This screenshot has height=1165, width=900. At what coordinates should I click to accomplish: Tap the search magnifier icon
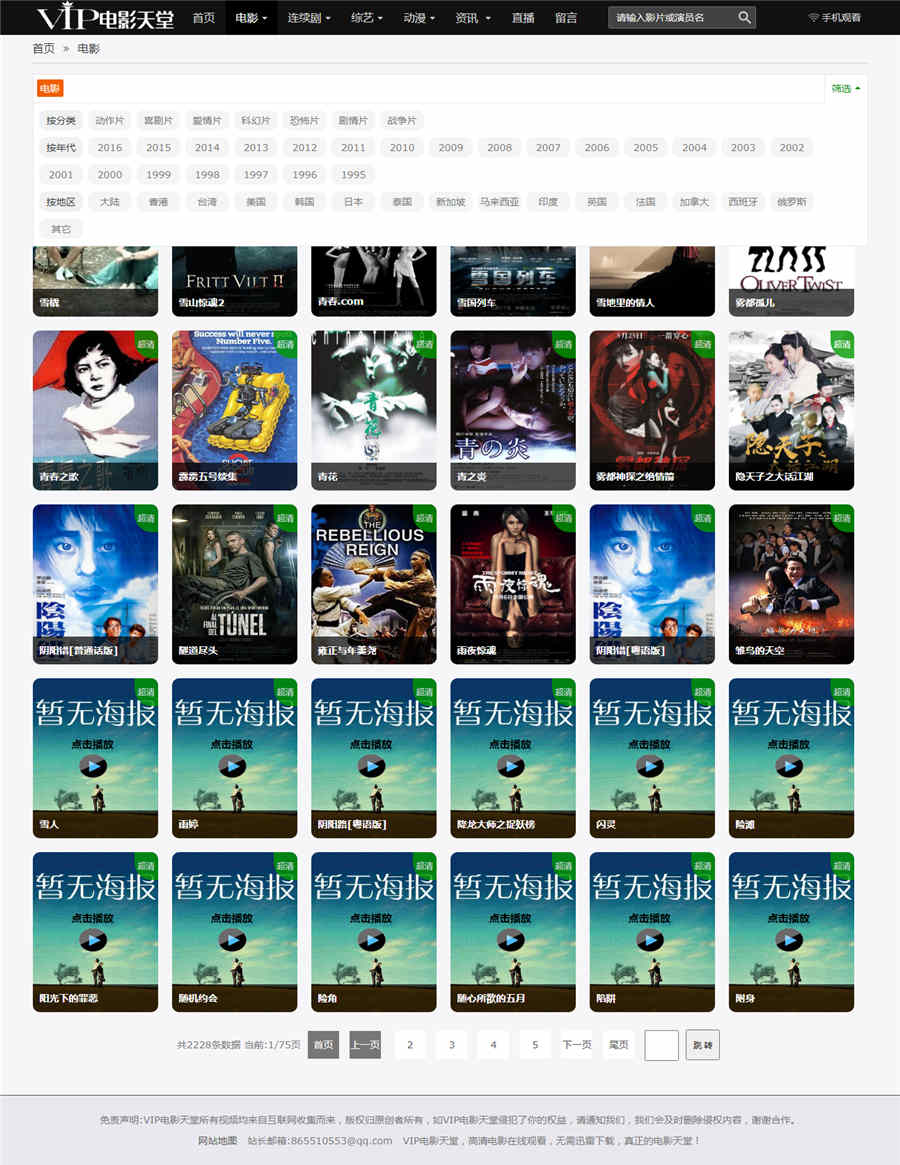744,17
